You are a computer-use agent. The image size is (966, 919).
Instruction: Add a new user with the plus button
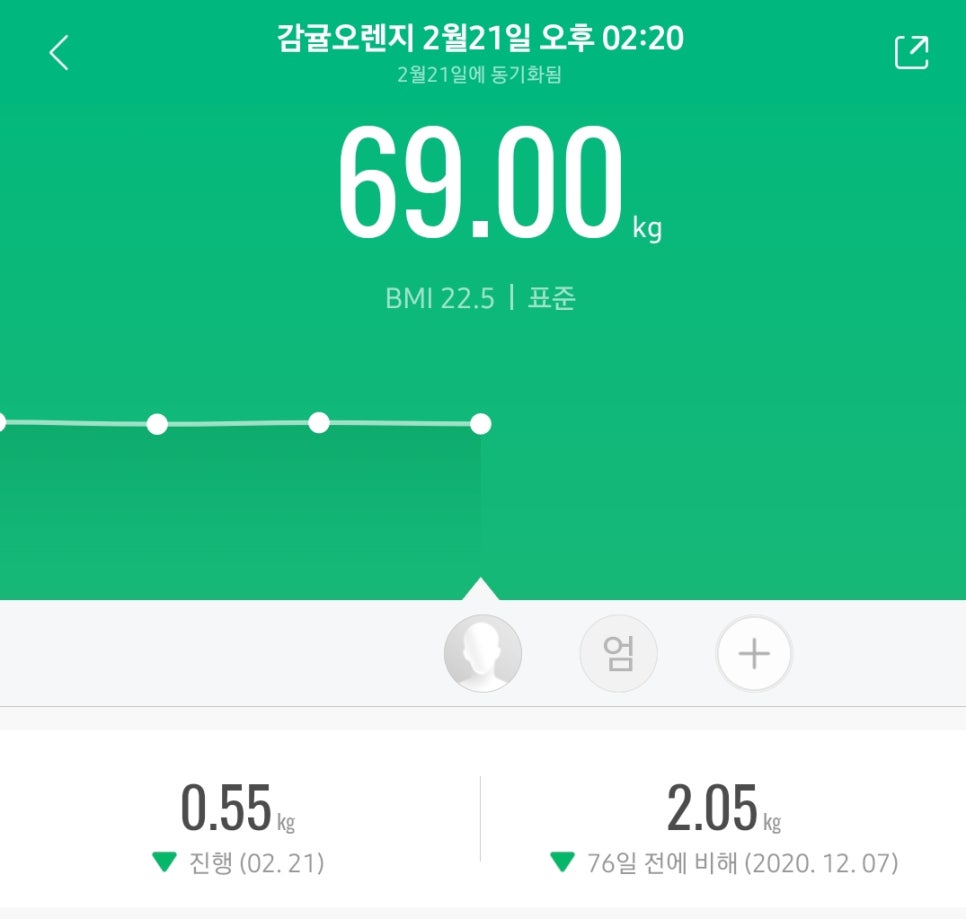coord(754,654)
